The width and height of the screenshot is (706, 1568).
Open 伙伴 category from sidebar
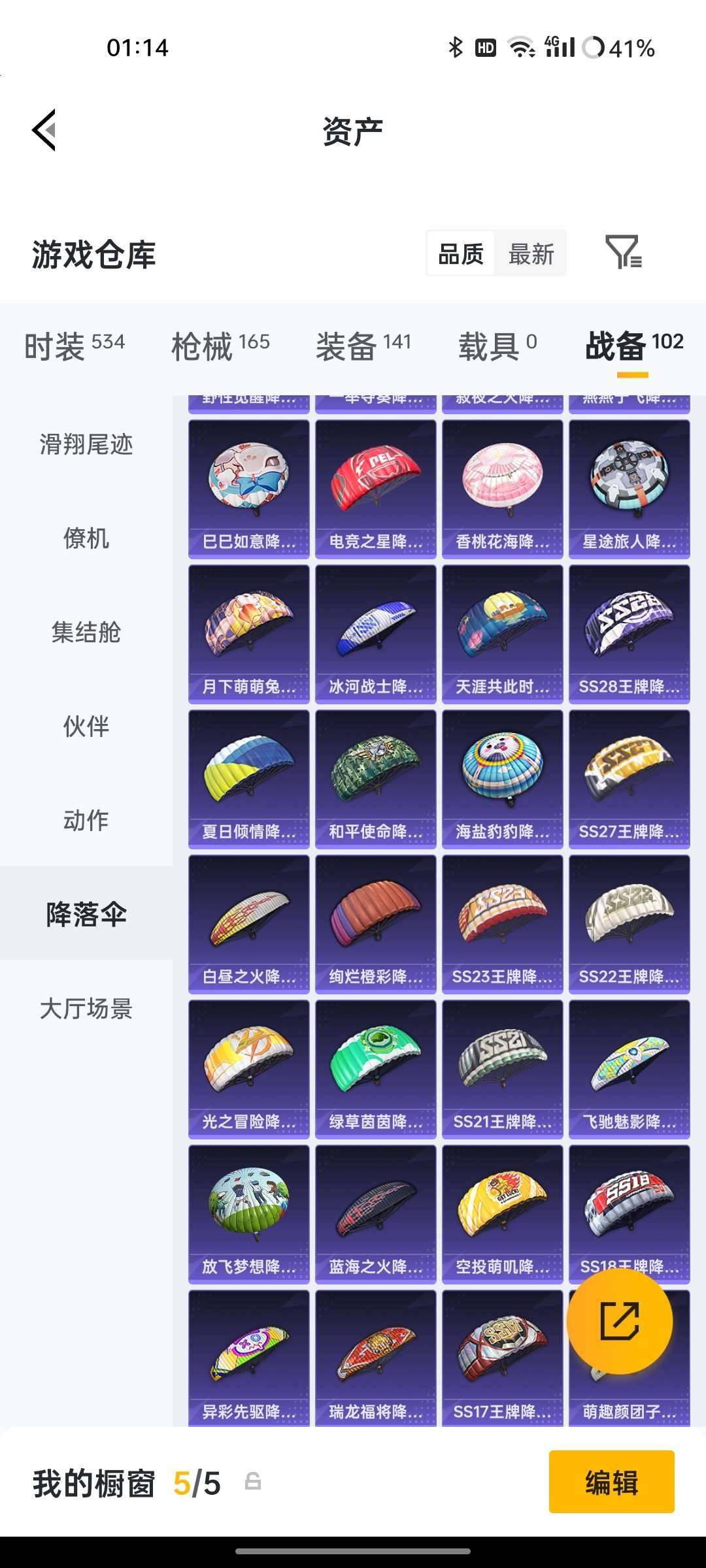[86, 727]
